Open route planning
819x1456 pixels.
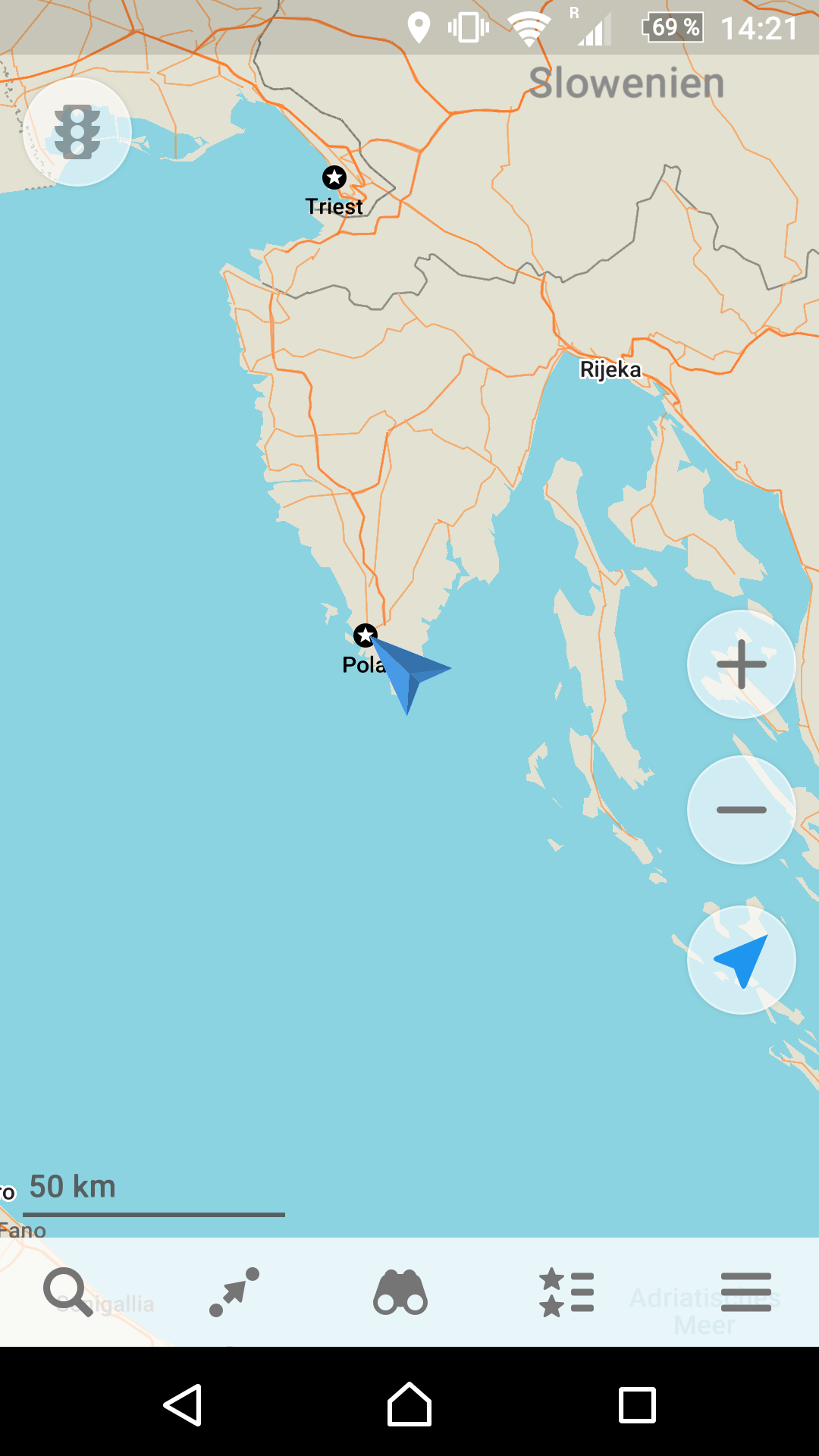(234, 1292)
